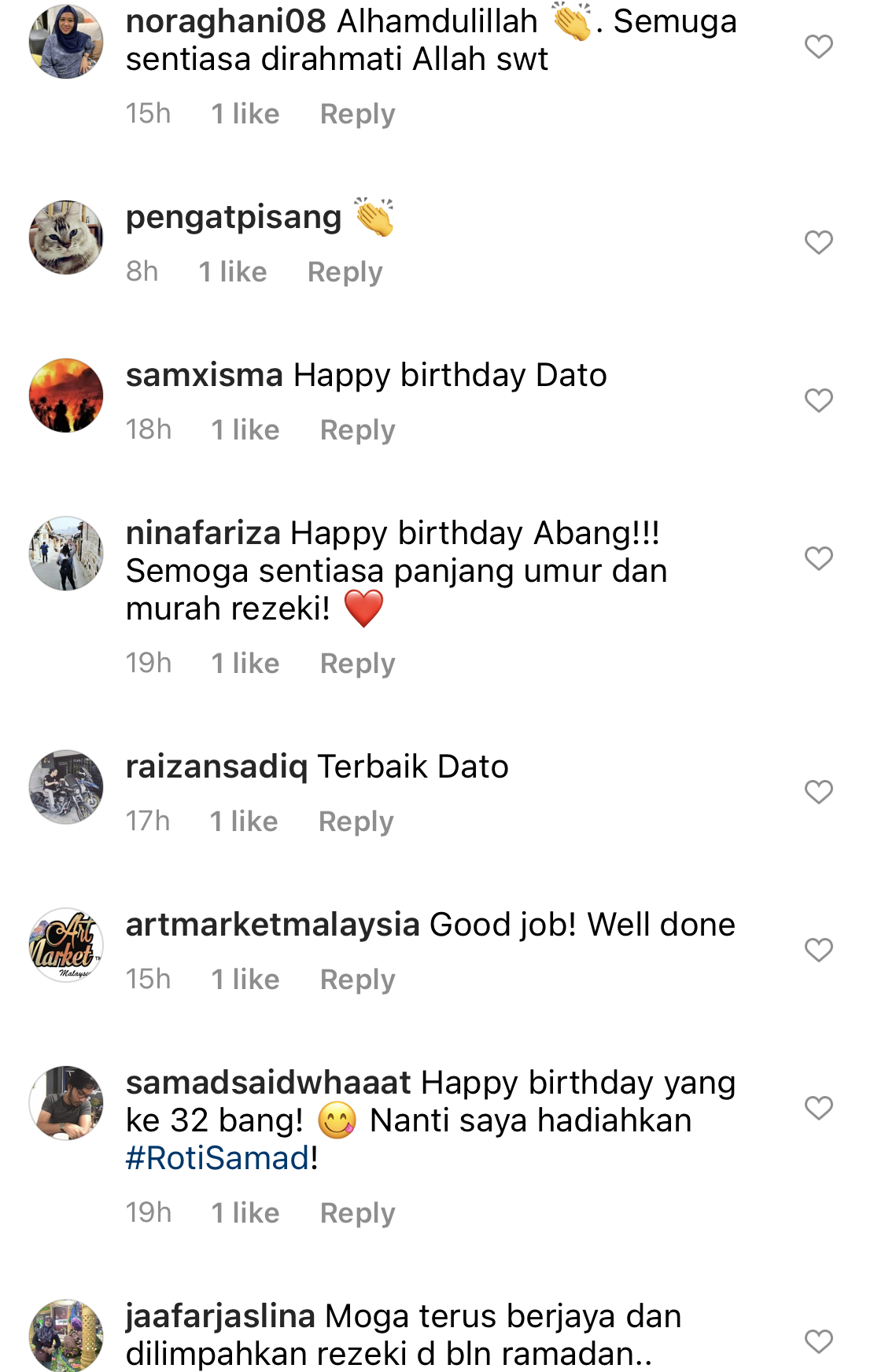Like samxisma's Happy birthday Dato comment
Screen dimensions: 885x1372
[818, 400]
